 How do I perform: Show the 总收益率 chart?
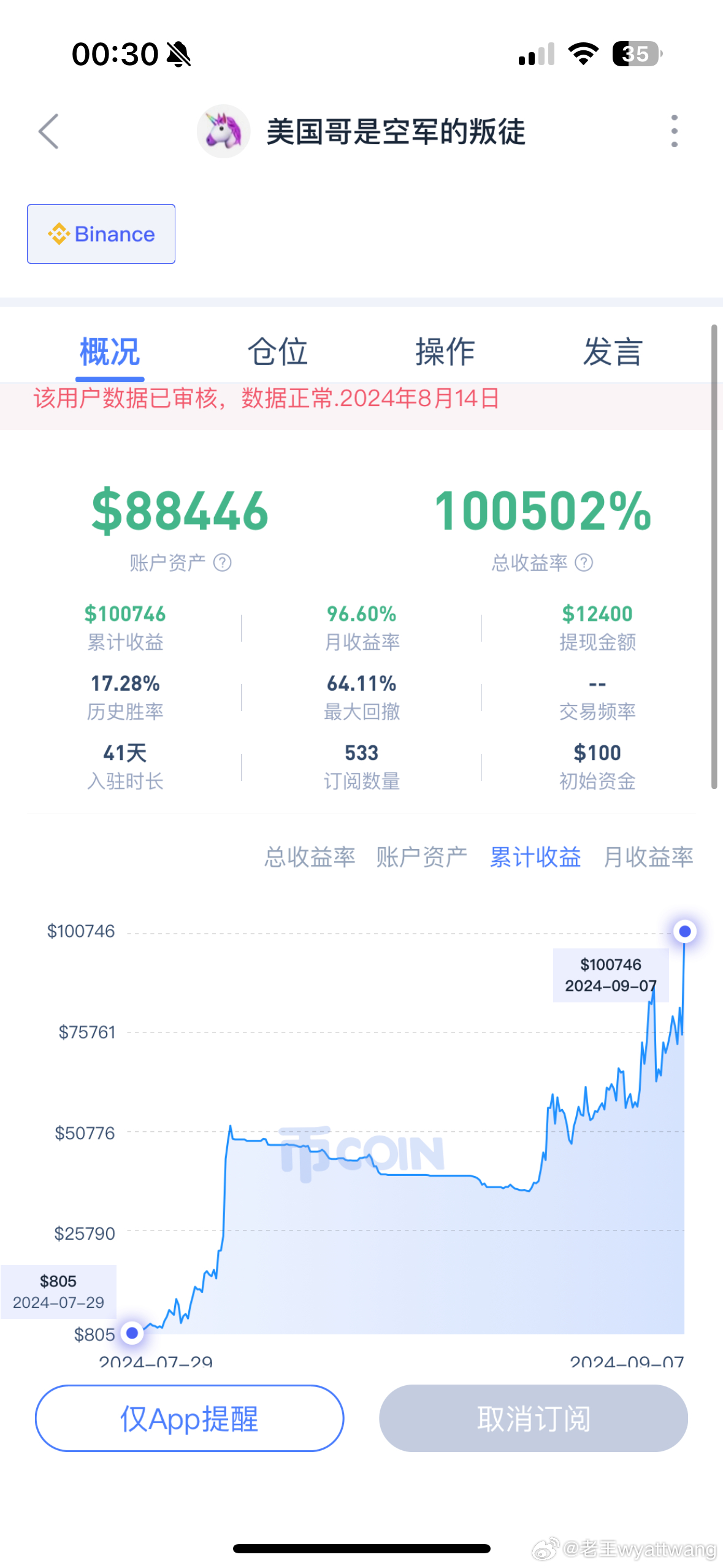coord(310,857)
